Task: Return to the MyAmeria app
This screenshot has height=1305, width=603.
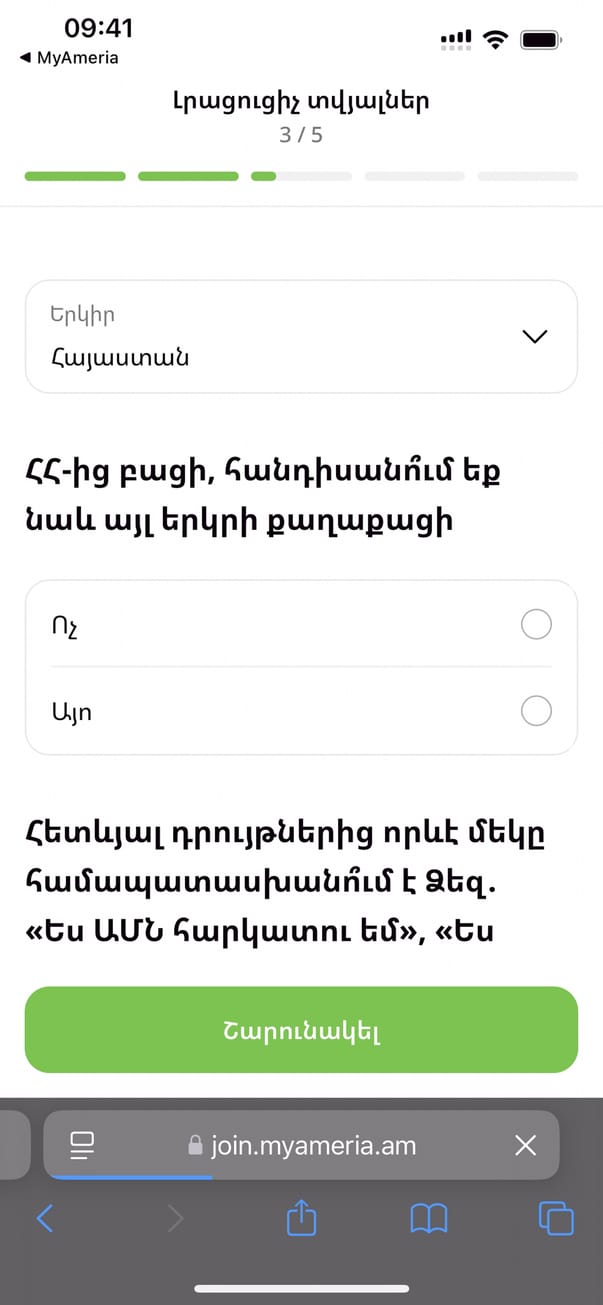Action: [x=68, y=58]
